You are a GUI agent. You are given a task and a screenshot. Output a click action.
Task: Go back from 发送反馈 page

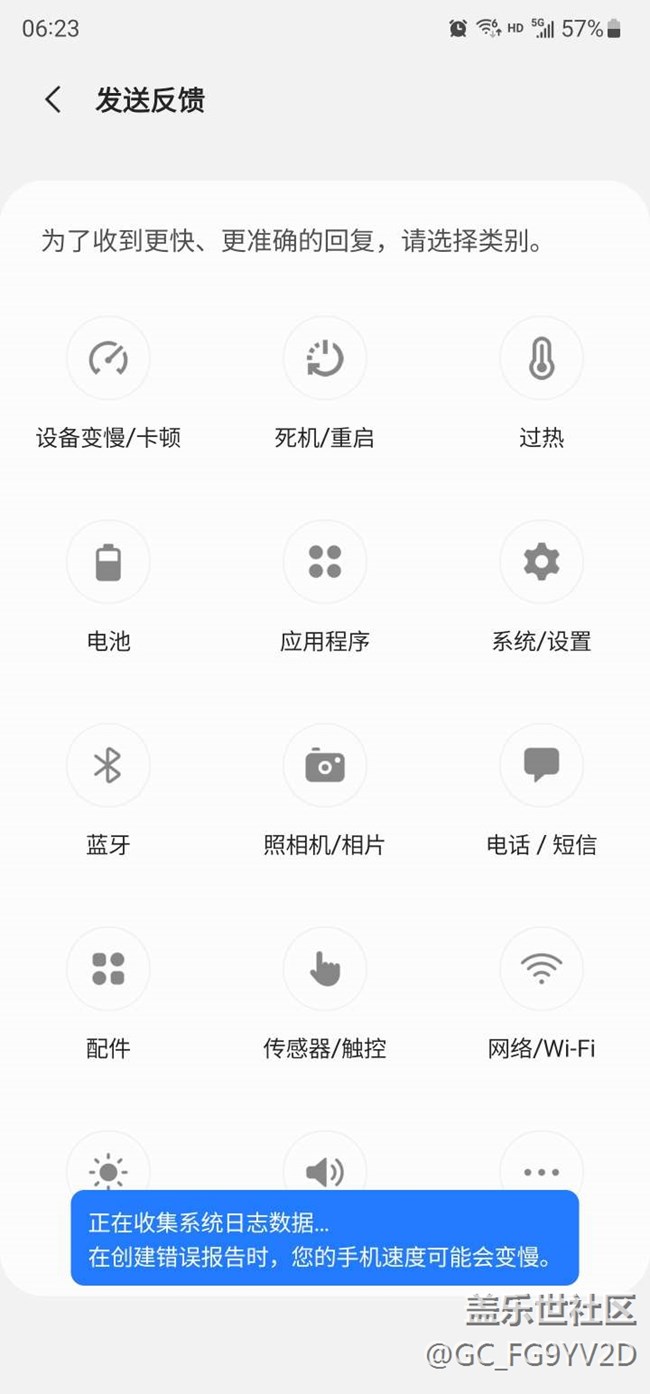click(x=53, y=100)
